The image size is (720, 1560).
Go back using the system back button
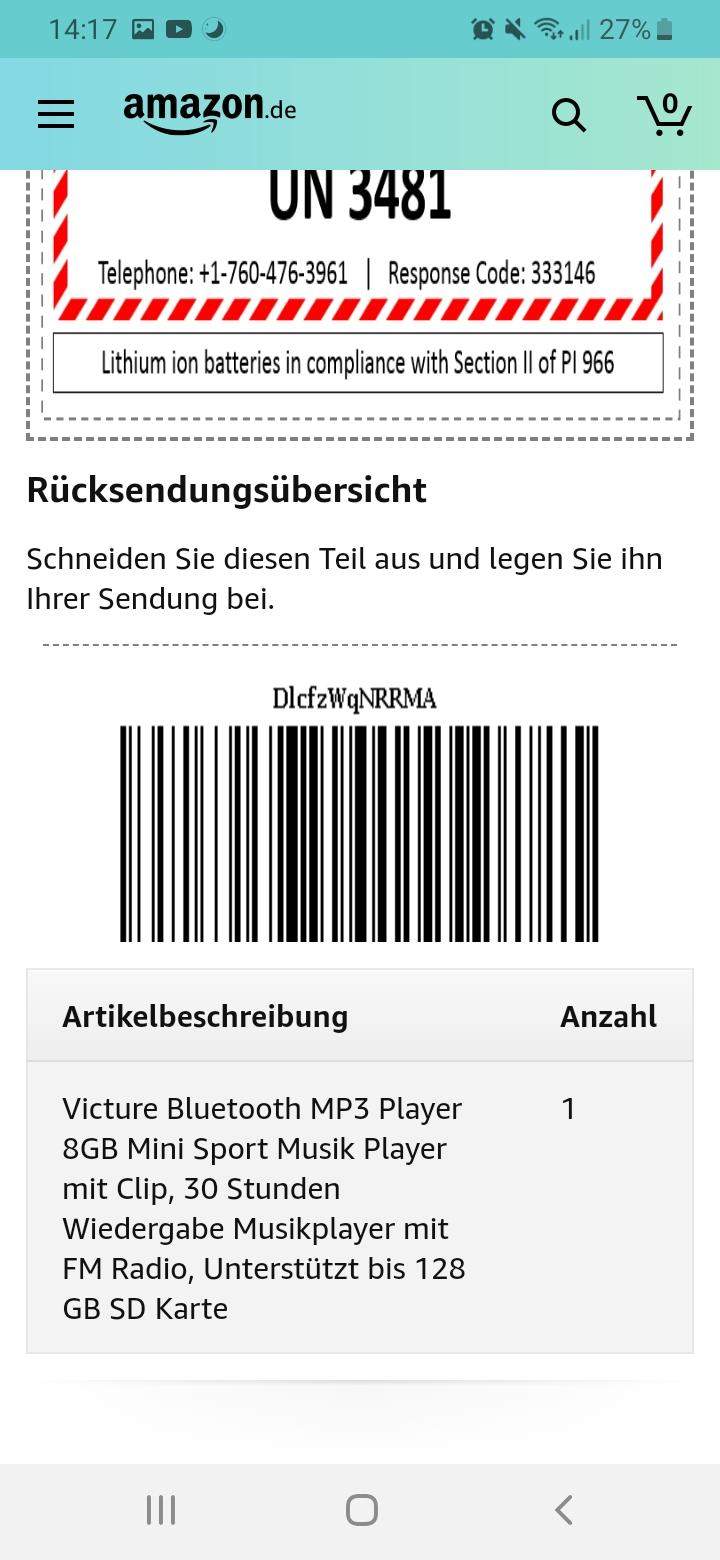(564, 1509)
